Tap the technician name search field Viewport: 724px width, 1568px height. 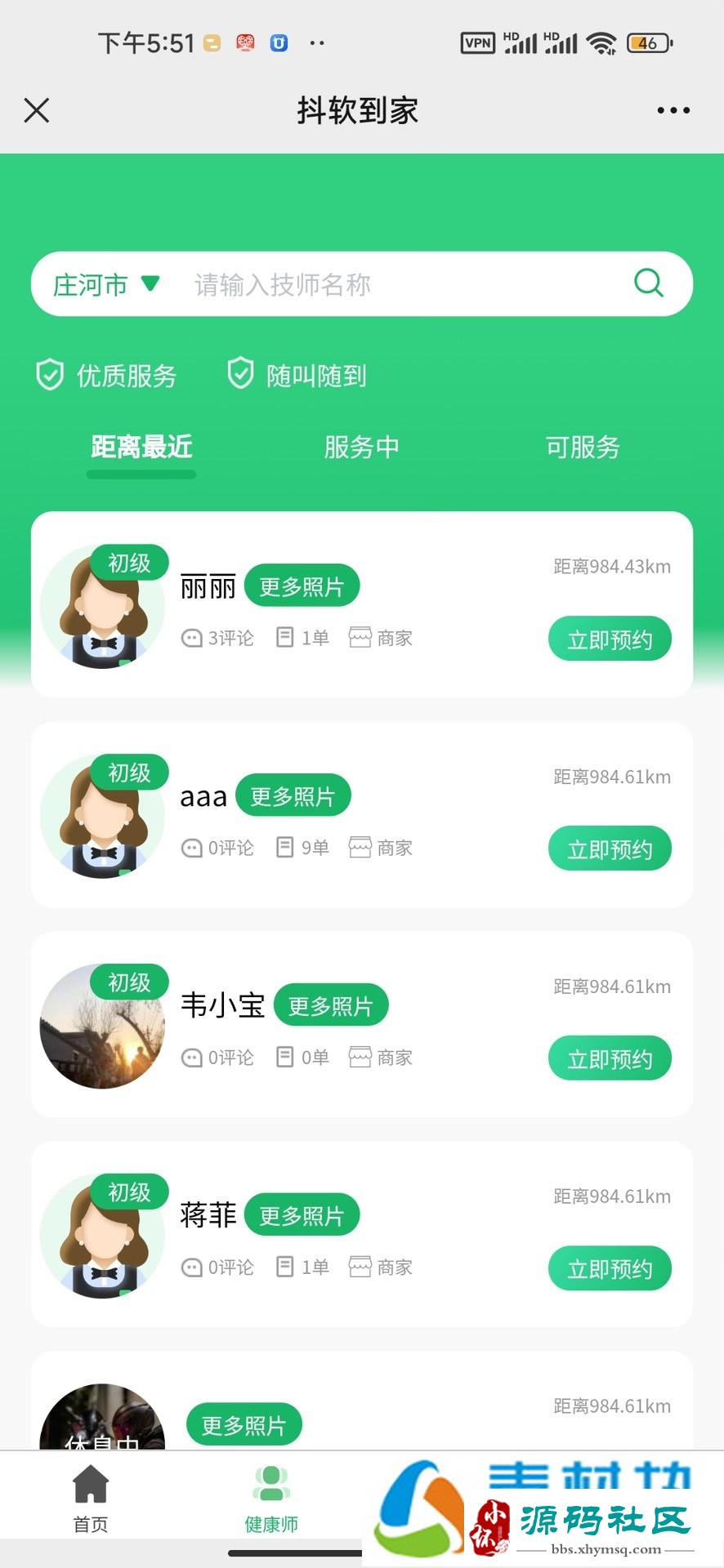point(392,284)
